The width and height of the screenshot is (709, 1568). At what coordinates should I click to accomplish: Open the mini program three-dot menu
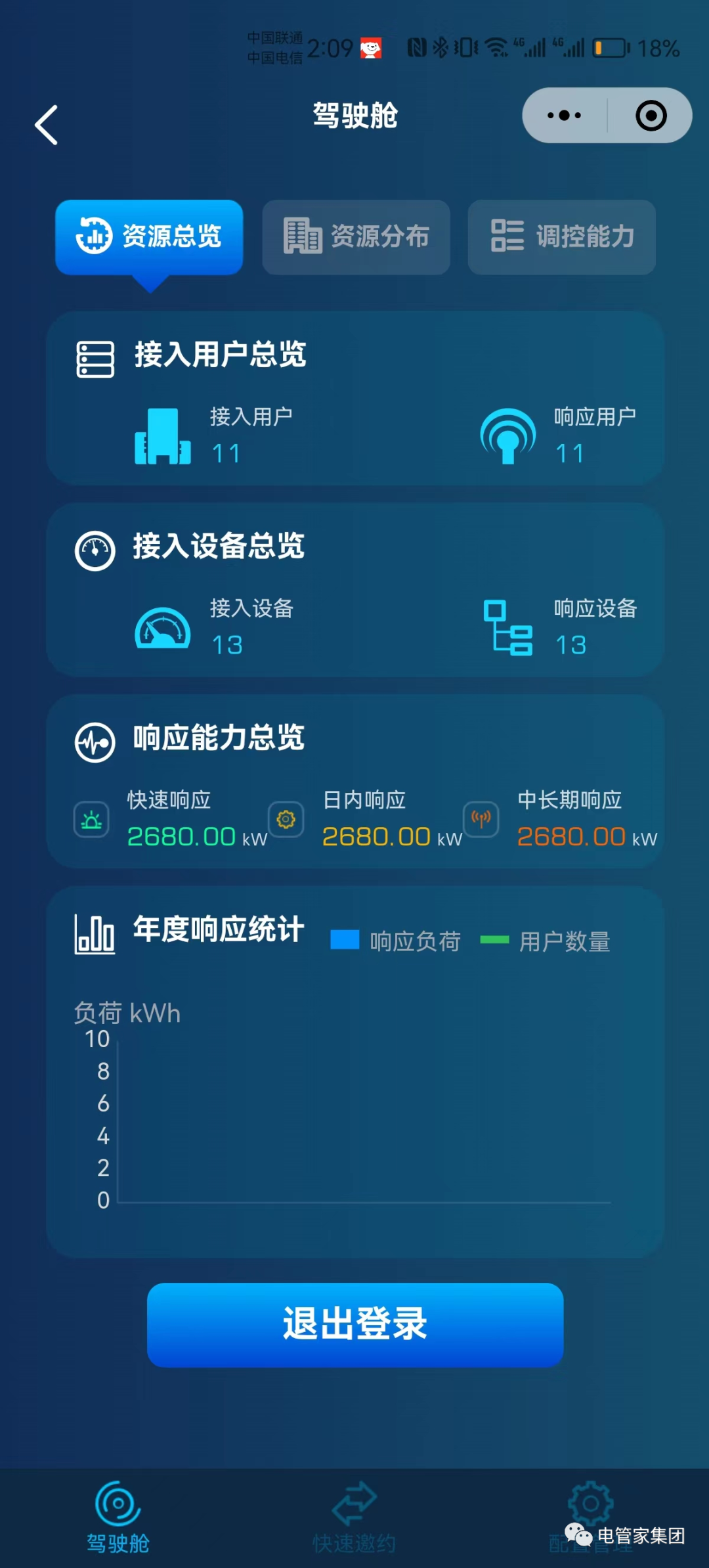pyautogui.click(x=565, y=116)
